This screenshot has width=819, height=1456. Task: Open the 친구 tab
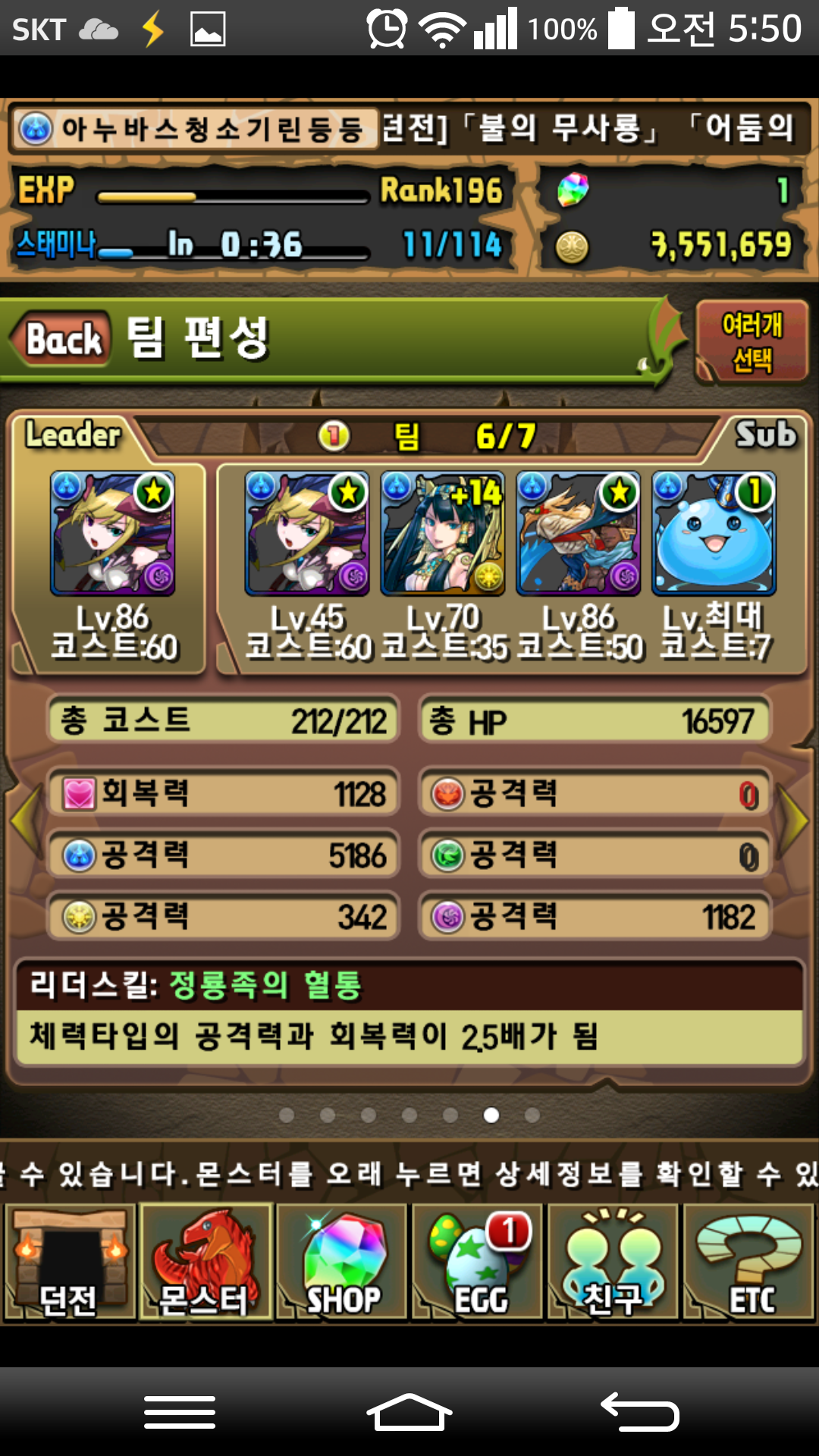(613, 1263)
